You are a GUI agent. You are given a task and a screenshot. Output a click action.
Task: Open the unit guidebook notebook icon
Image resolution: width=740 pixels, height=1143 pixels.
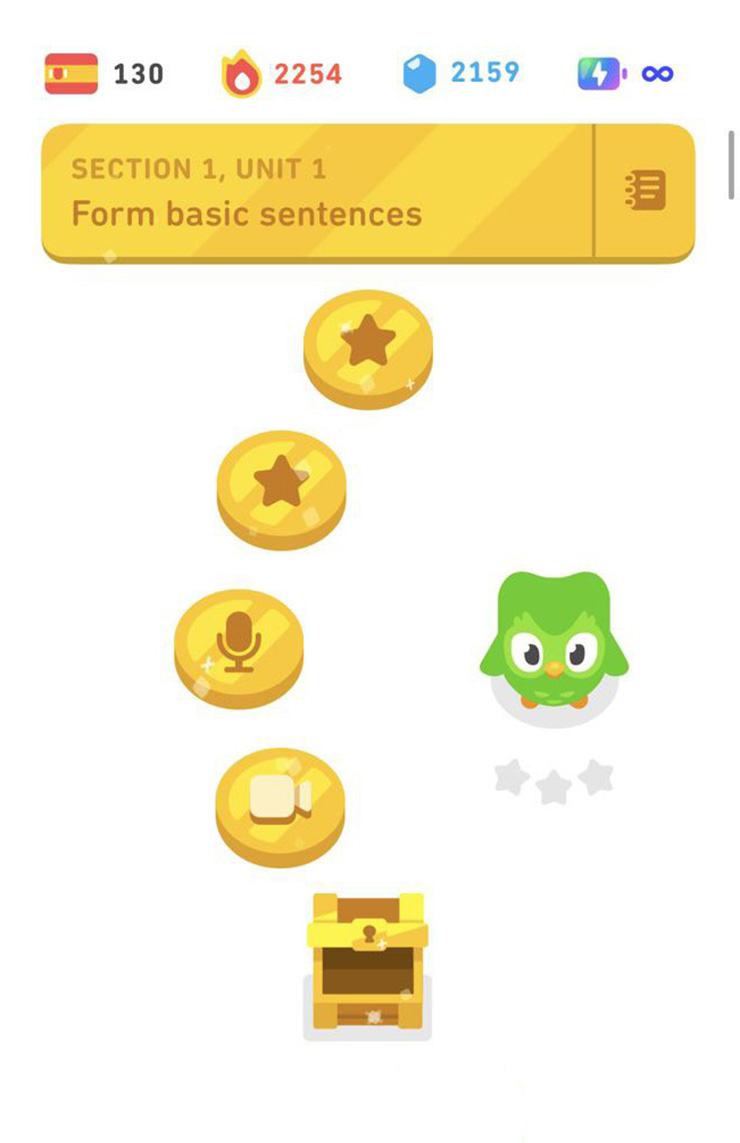pyautogui.click(x=645, y=190)
